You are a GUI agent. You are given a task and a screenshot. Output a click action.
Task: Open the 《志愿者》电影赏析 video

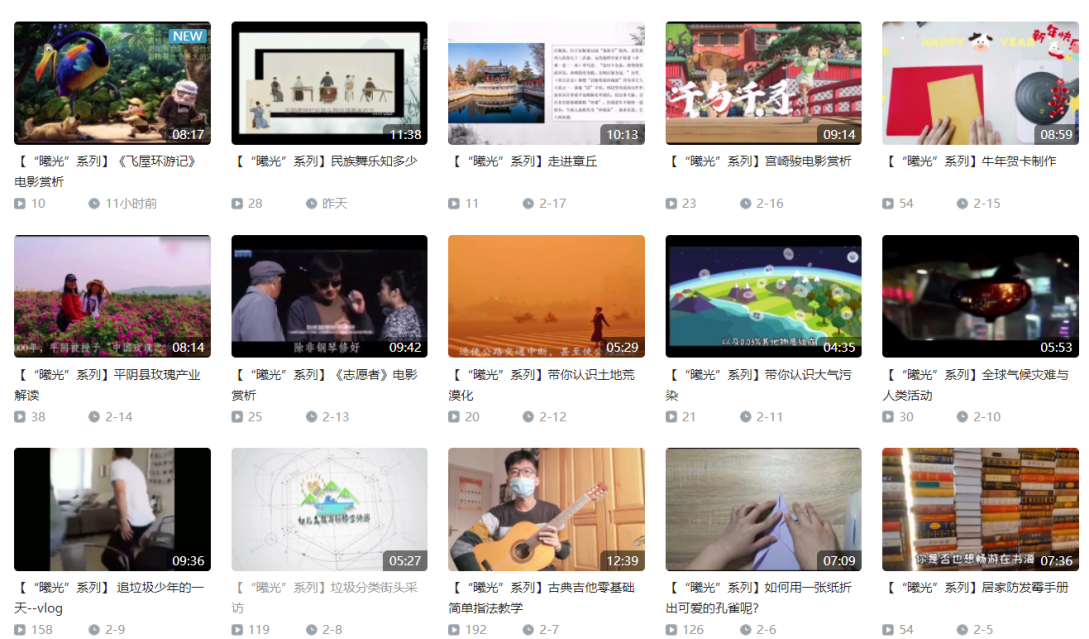pos(329,296)
